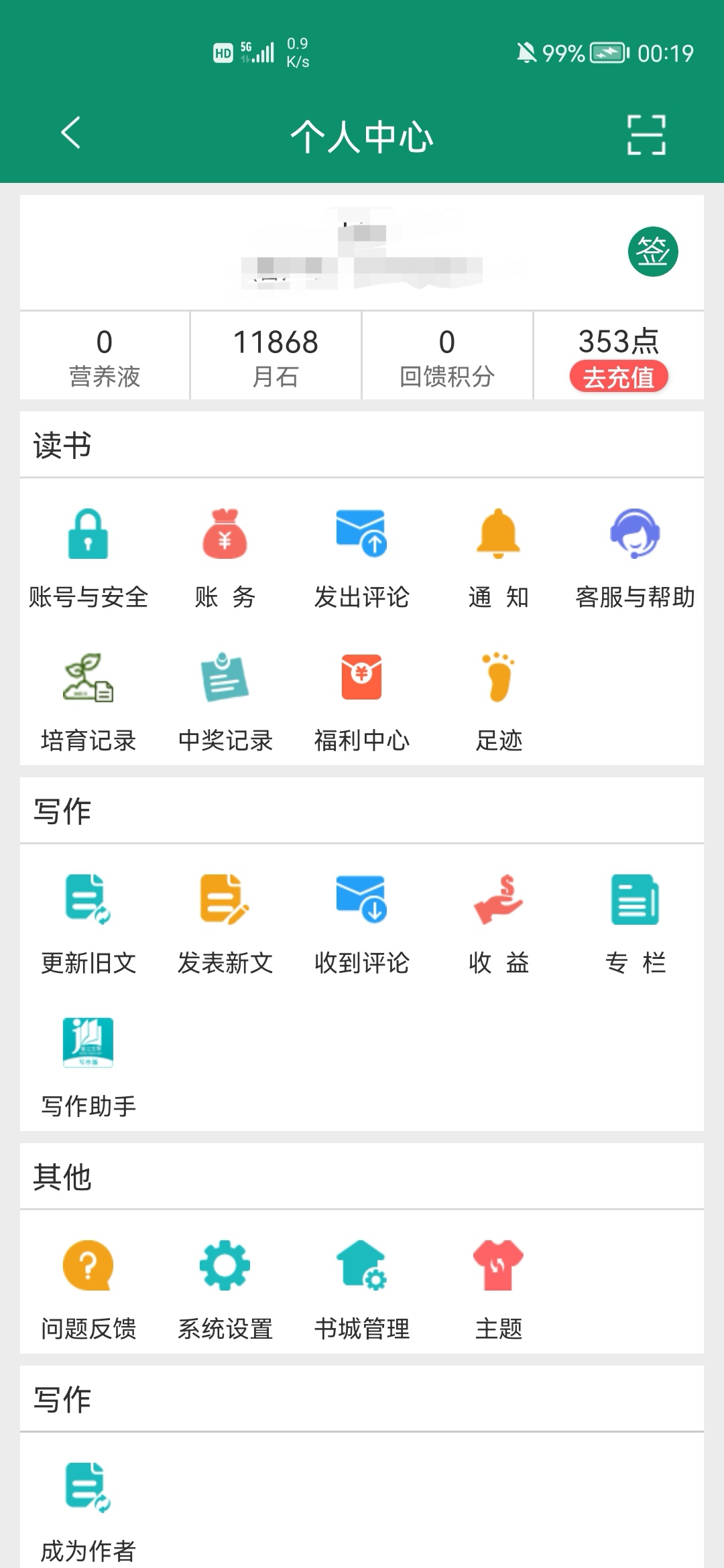Go back from 个人中心
This screenshot has width=724, height=1568.
coord(71,133)
